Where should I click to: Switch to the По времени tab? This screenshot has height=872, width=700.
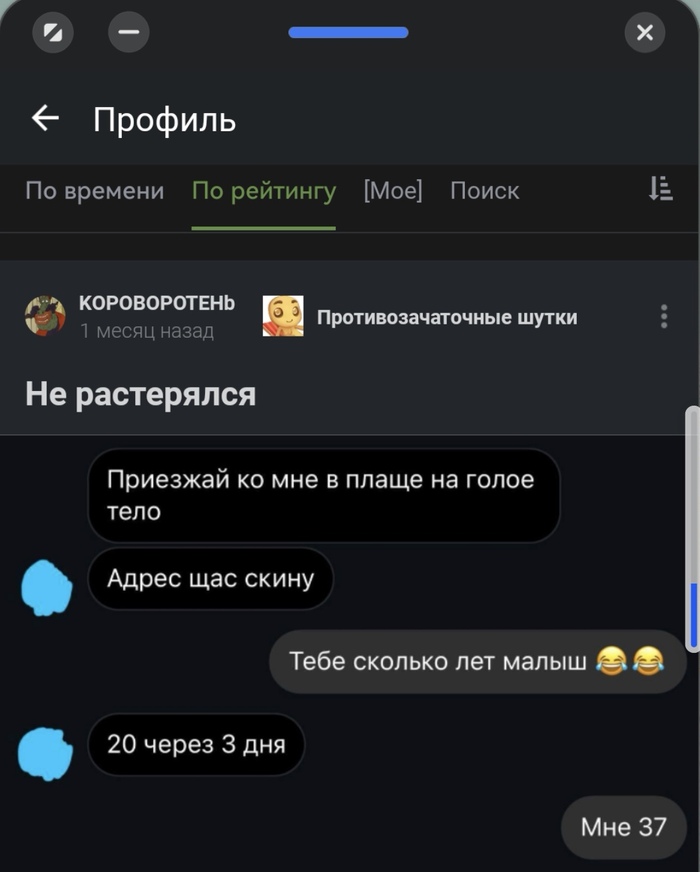[x=94, y=191]
